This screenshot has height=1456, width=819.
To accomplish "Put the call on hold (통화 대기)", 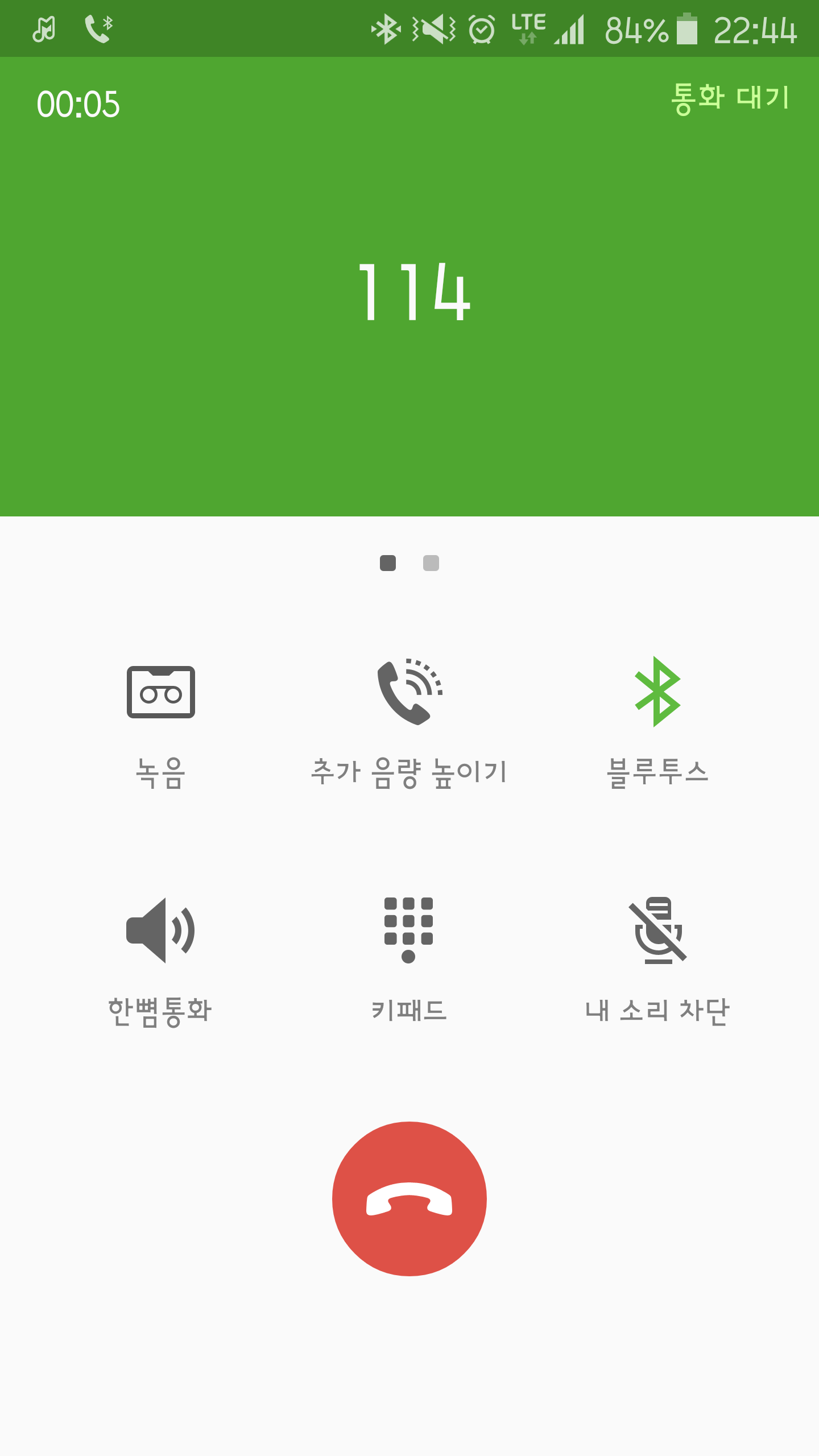I will [x=730, y=98].
